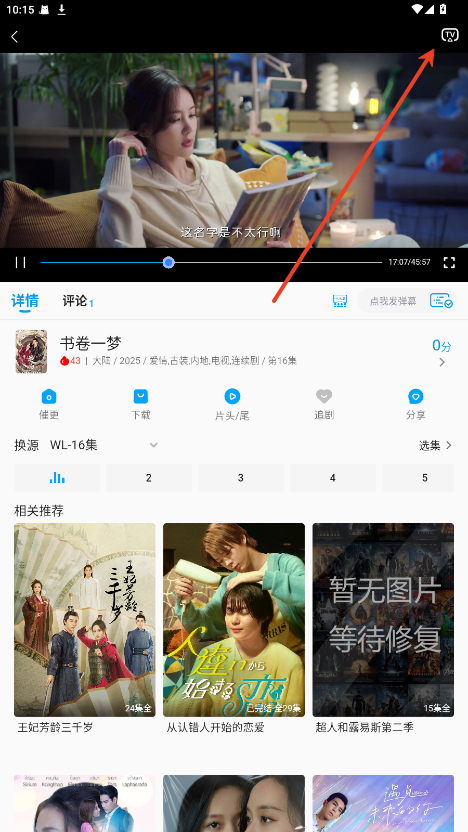Open the 选集 episode list
468x832 pixels.
pyautogui.click(x=436, y=445)
